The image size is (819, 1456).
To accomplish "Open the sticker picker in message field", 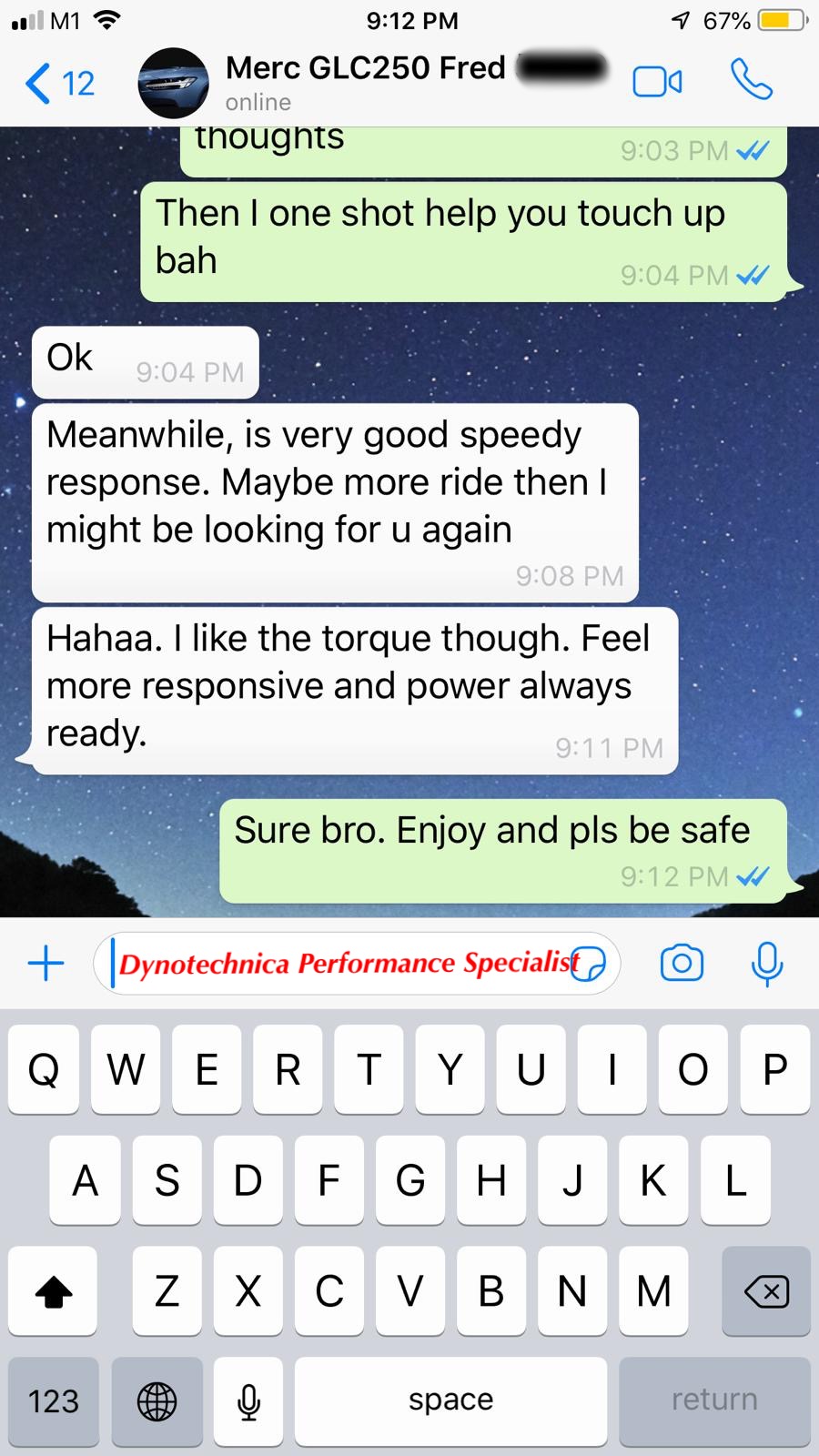I will 589,963.
